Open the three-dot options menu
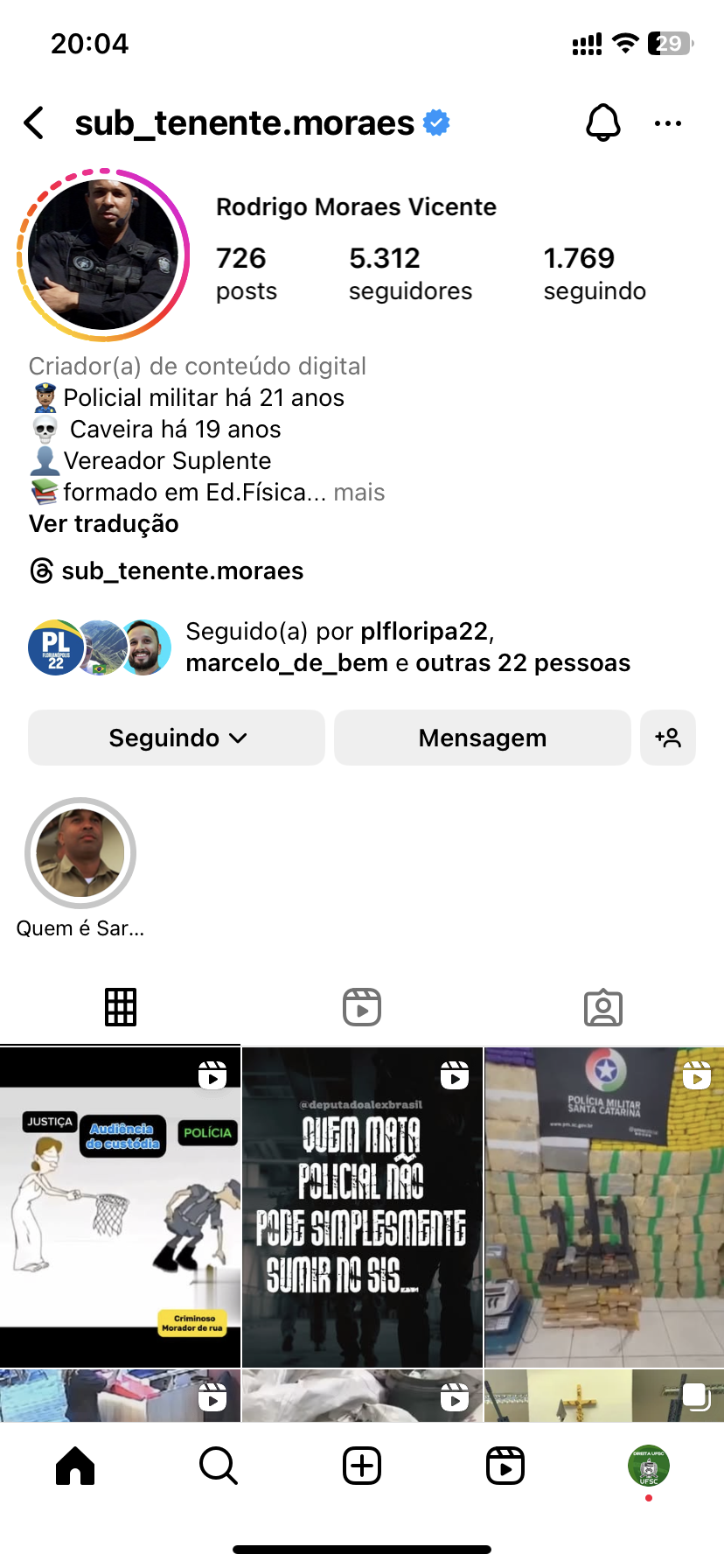 [x=667, y=123]
